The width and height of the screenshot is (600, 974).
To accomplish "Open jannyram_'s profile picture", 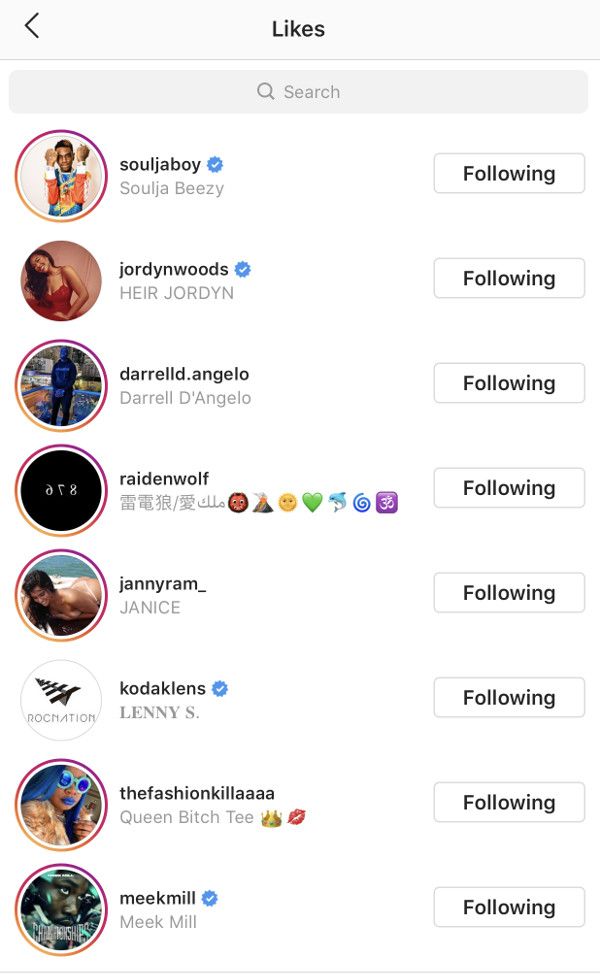I will pos(61,595).
